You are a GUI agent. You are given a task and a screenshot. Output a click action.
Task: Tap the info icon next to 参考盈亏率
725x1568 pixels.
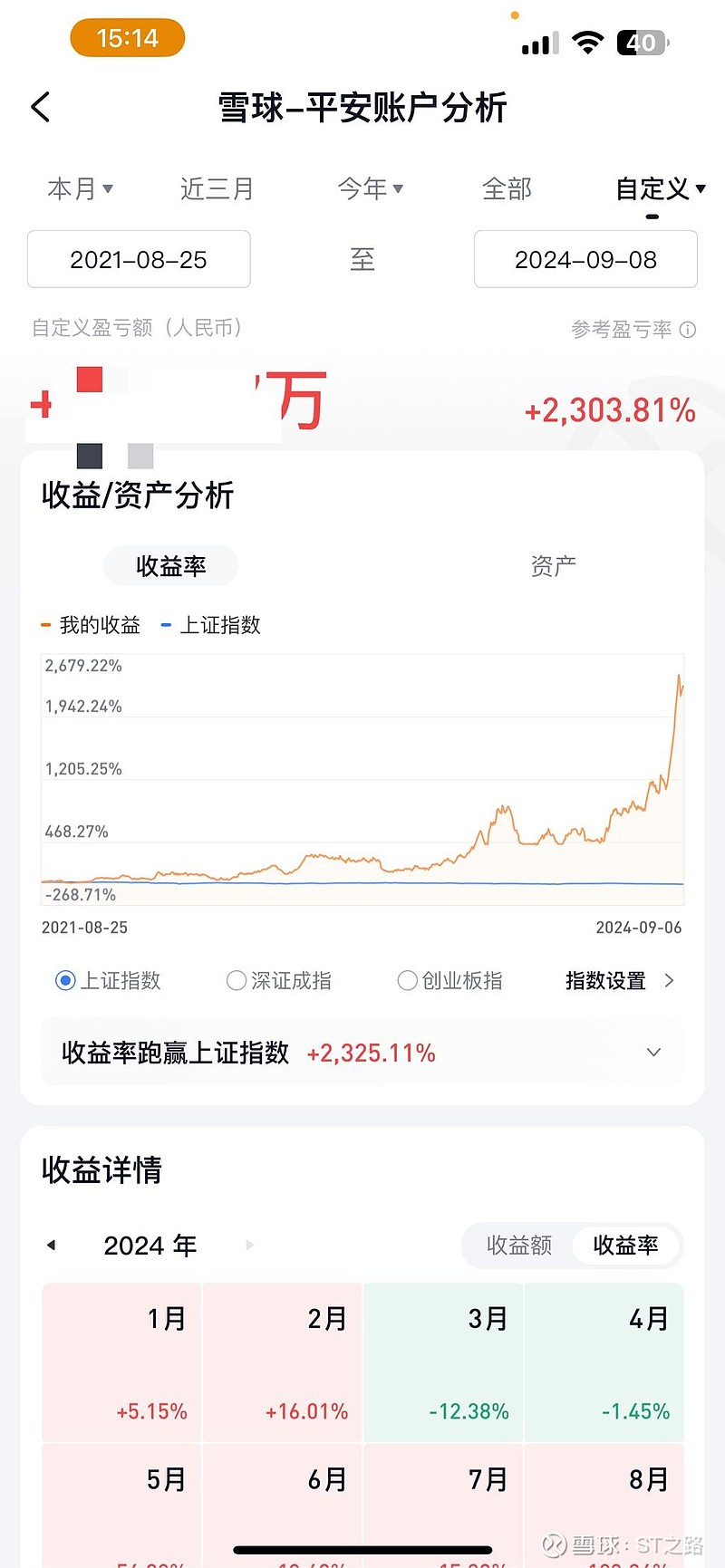tap(688, 330)
